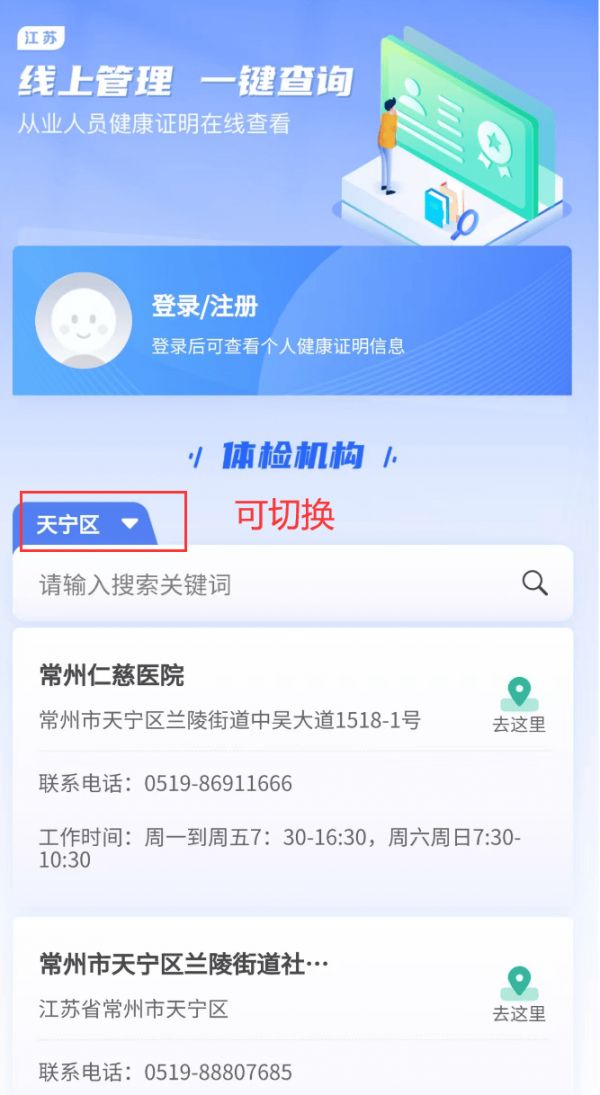This screenshot has width=600, height=1095.
Task: Tap 去这里 for 兰陵街道社区 institution
Action: point(518,994)
